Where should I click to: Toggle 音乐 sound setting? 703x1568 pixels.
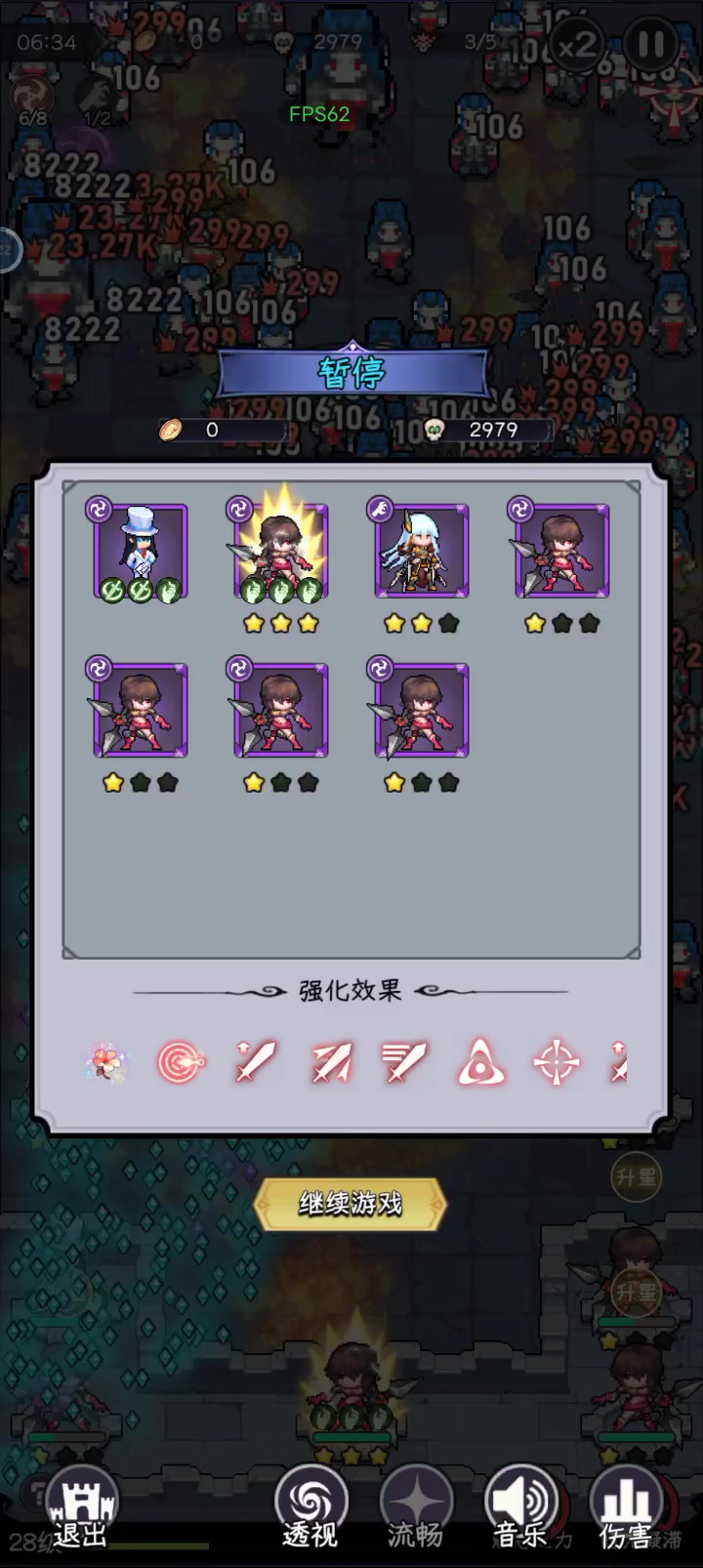click(x=520, y=1509)
